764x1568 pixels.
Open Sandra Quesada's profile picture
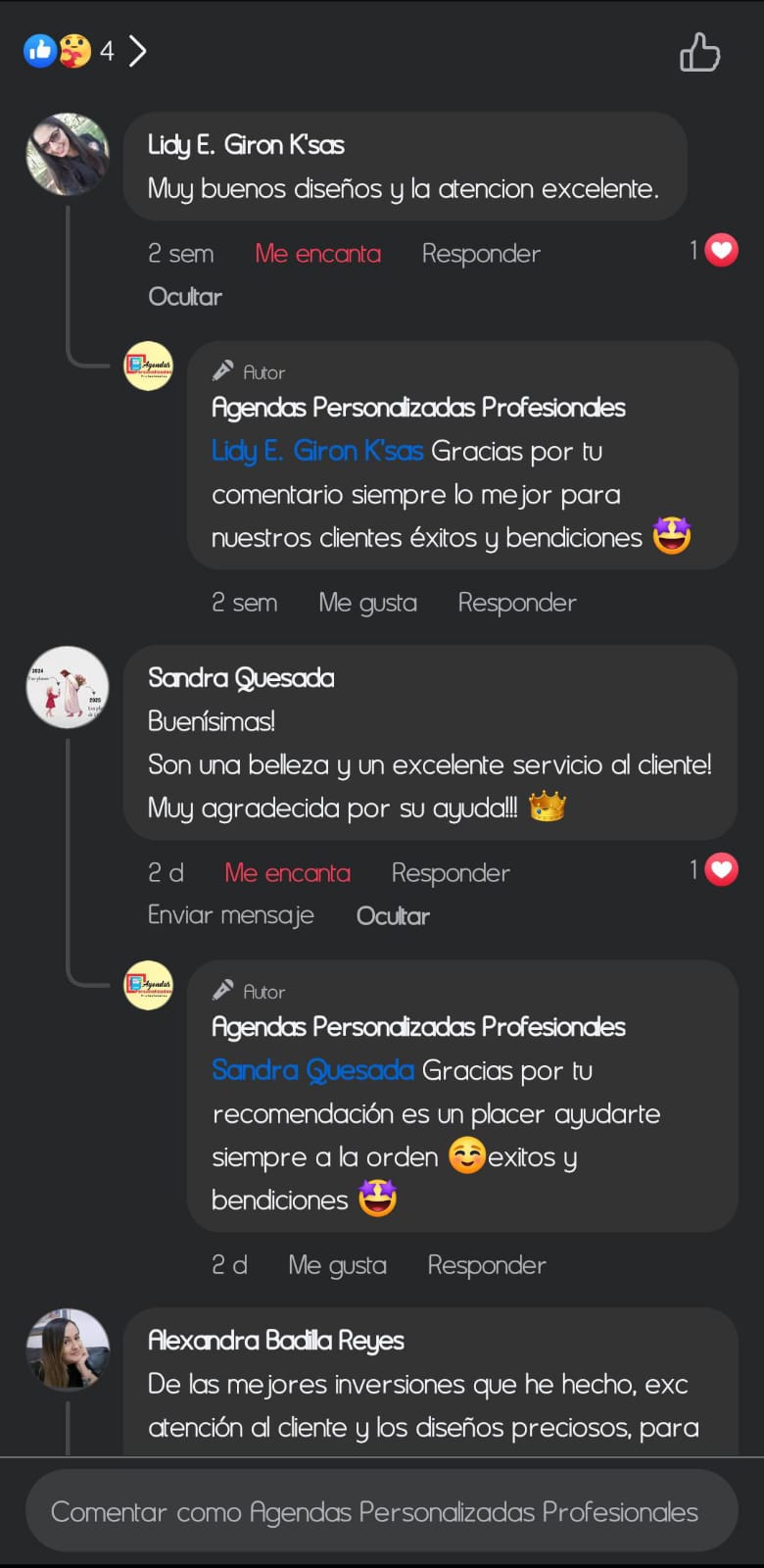tap(68, 687)
